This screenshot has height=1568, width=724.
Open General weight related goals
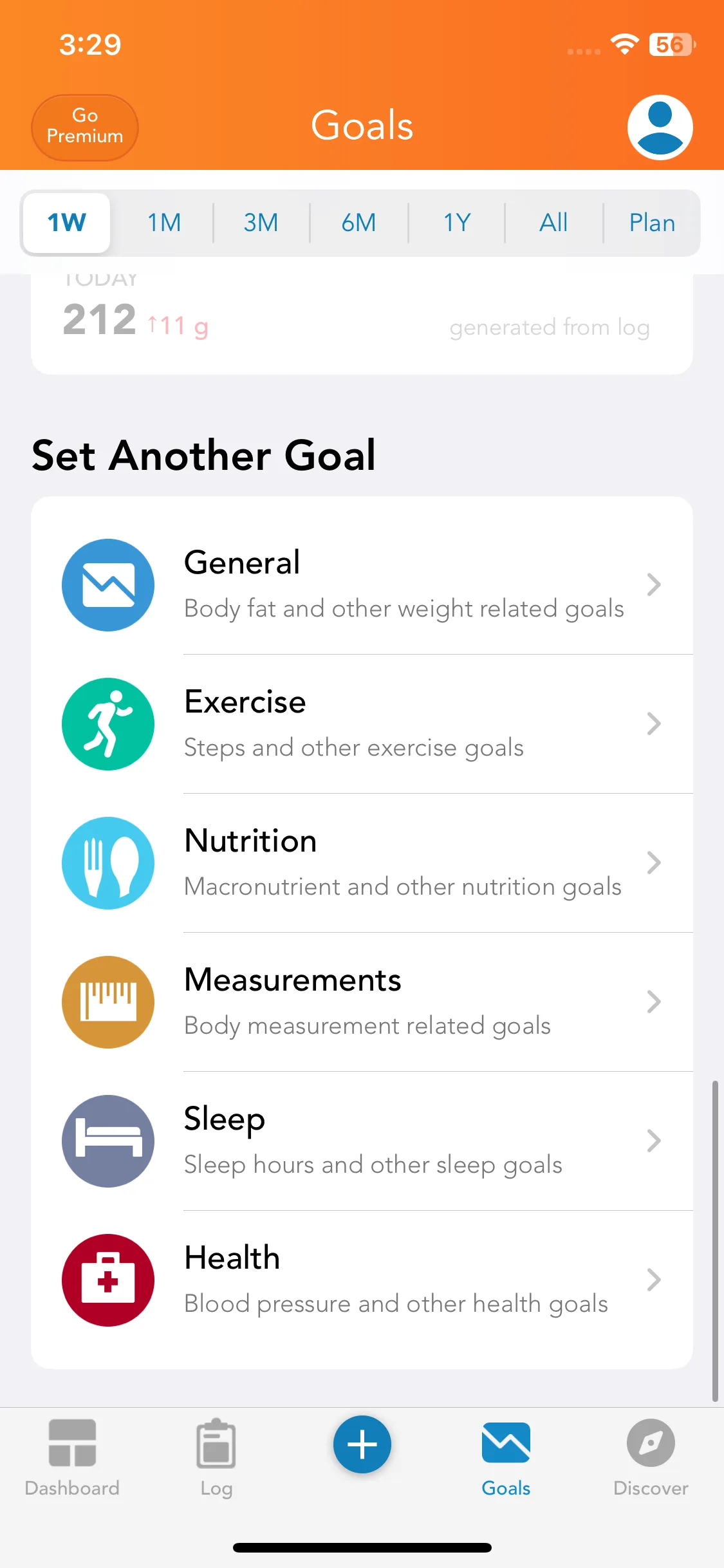tap(362, 584)
